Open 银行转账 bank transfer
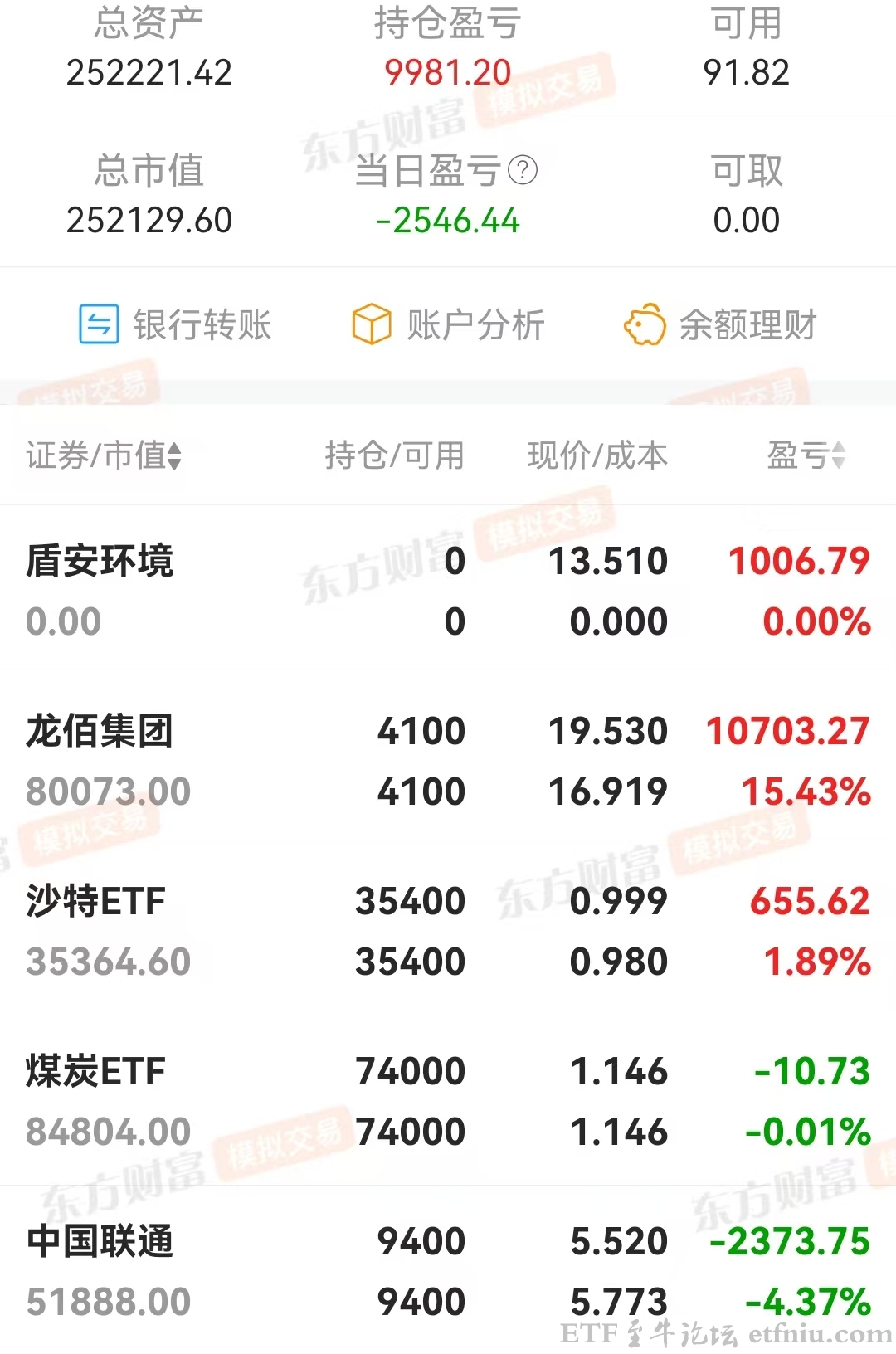The height and width of the screenshot is (1354, 896). tap(176, 324)
